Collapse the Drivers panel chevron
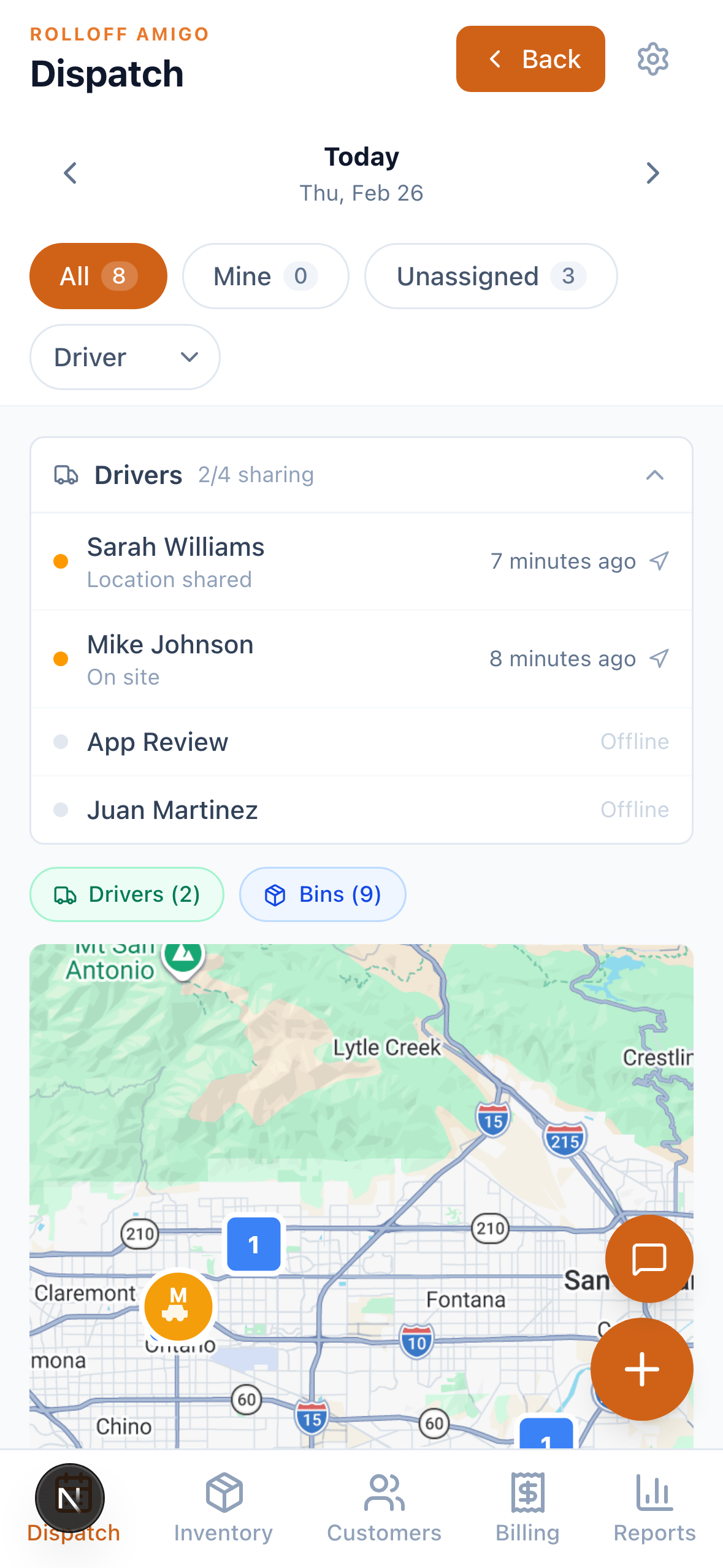 654,475
